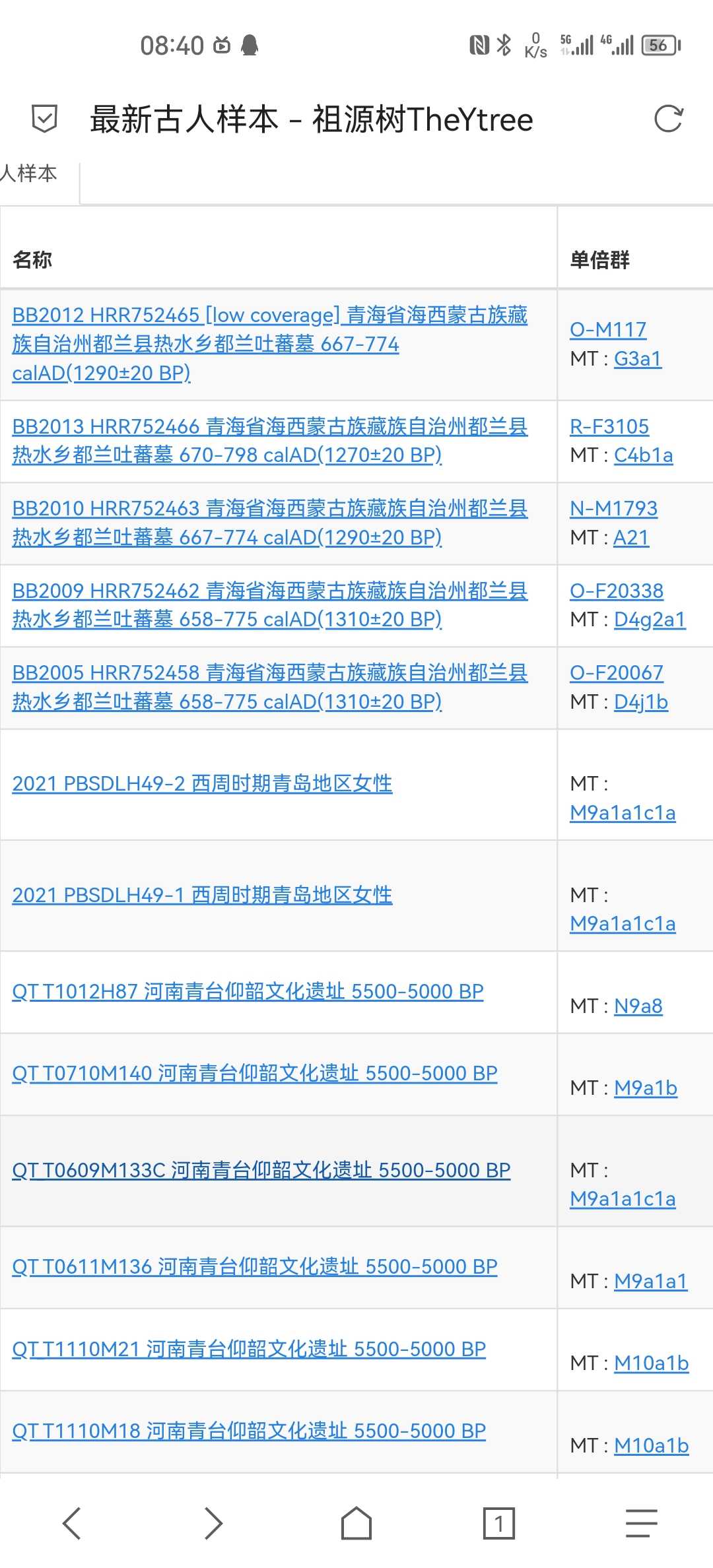Open mitochondrial haplogroup G3a1 link

[x=638, y=358]
